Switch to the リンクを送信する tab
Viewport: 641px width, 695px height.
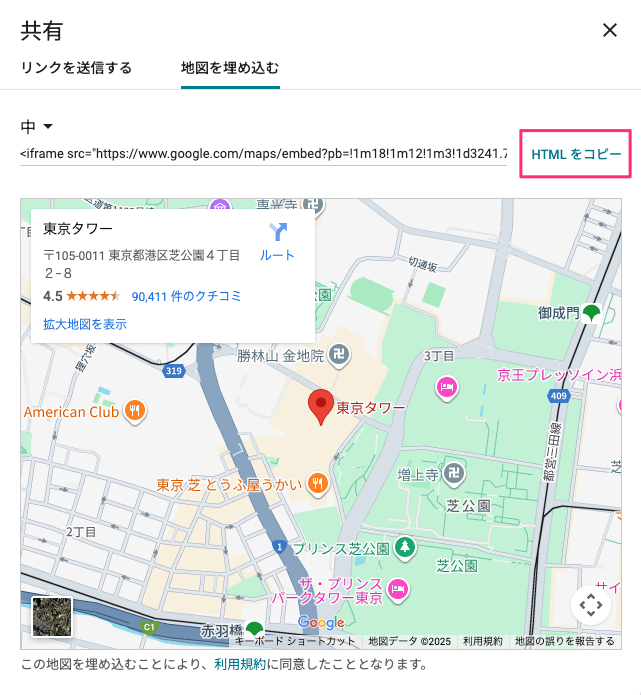(x=76, y=68)
